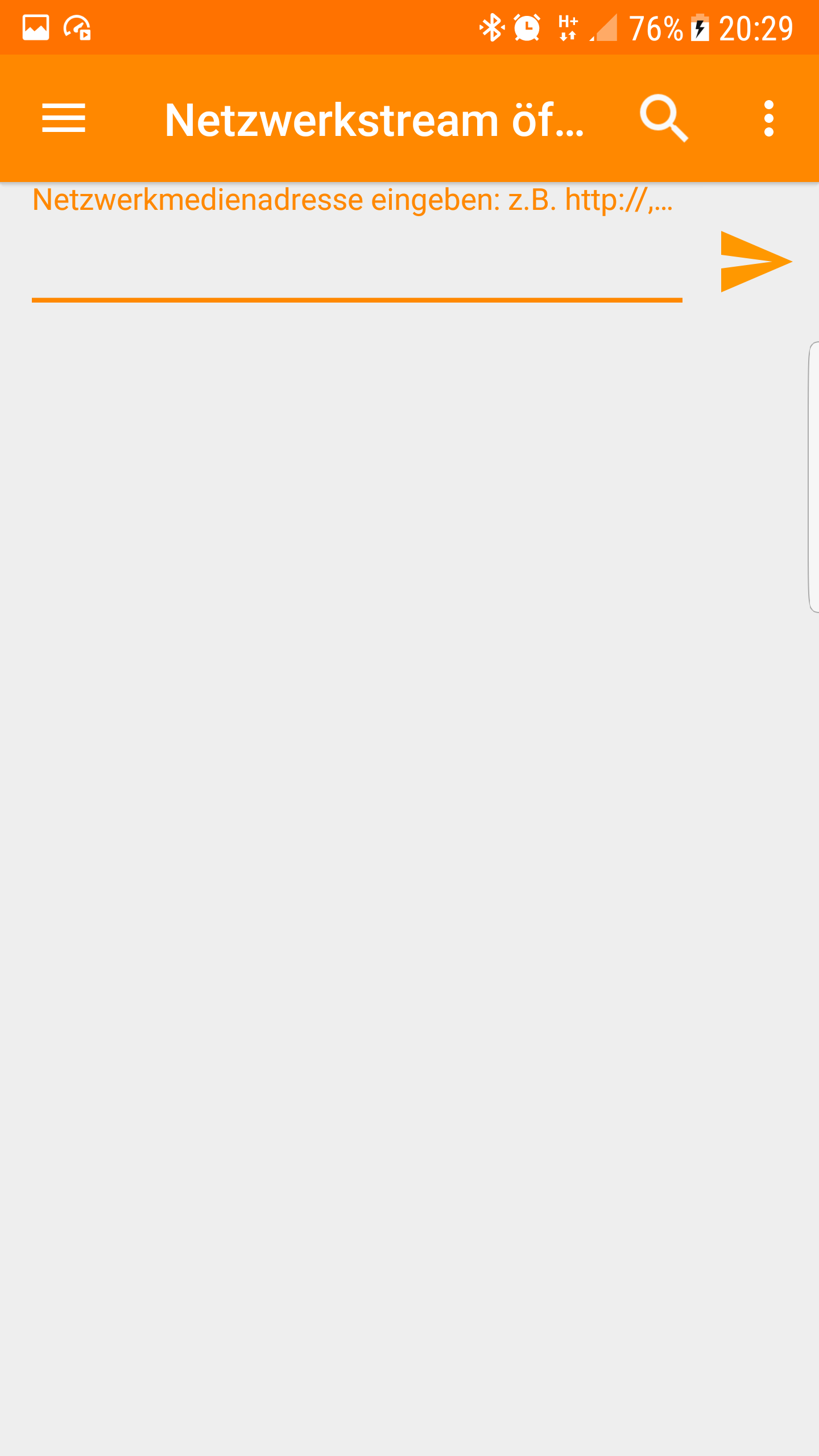Tap the orange send arrow
This screenshot has width=819, height=1456.
click(754, 262)
